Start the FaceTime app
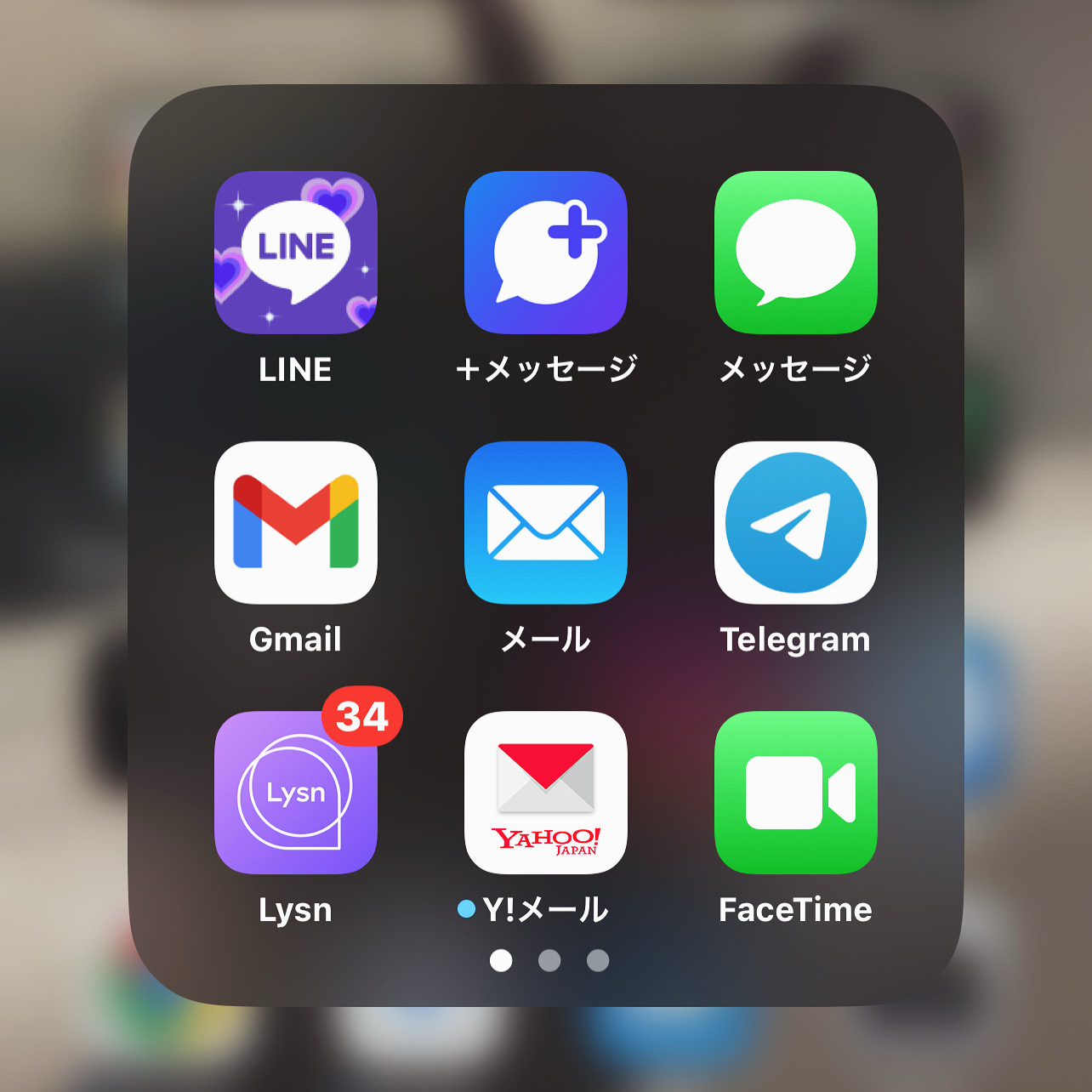The image size is (1092, 1092). point(795,793)
